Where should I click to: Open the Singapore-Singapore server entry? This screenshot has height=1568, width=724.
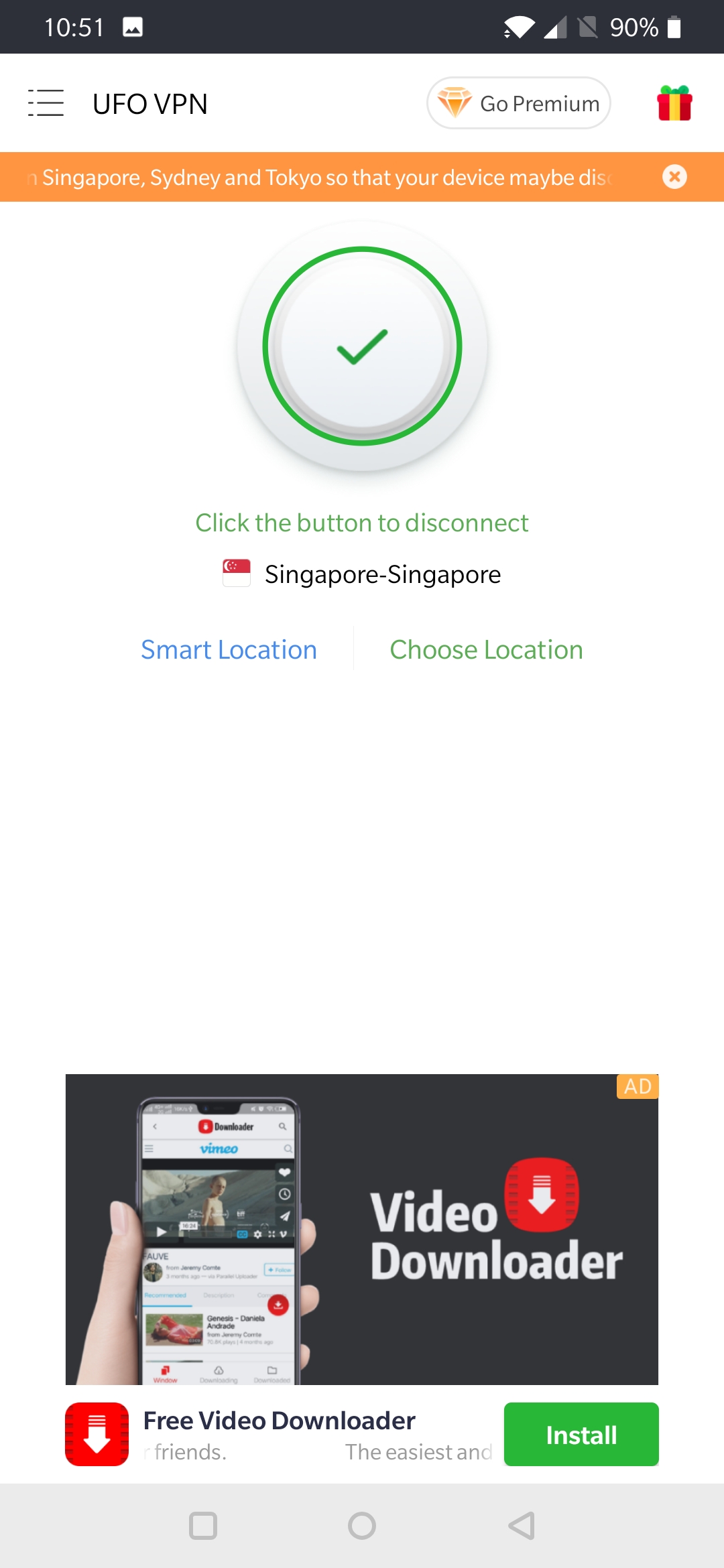tap(363, 574)
